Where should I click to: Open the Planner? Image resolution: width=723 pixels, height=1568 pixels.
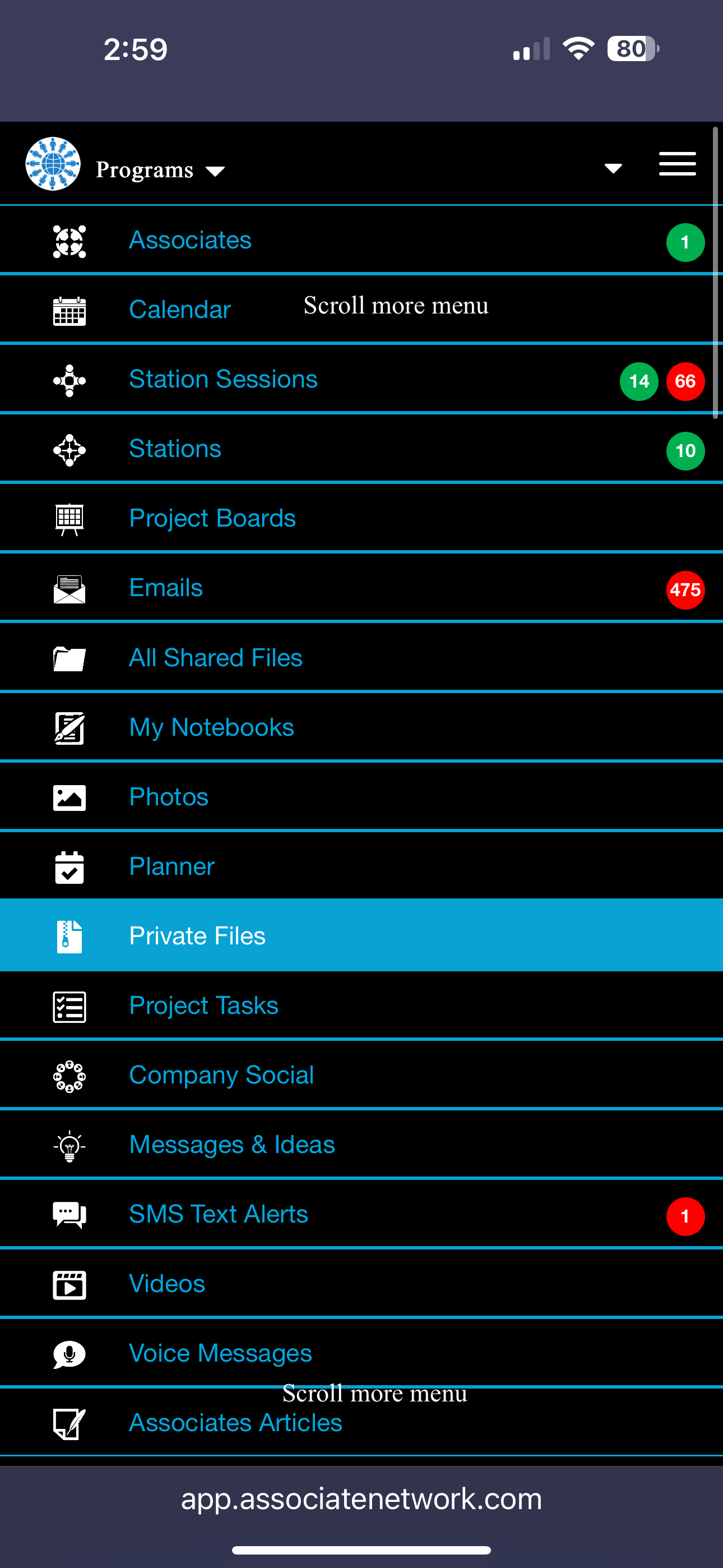tap(172, 867)
